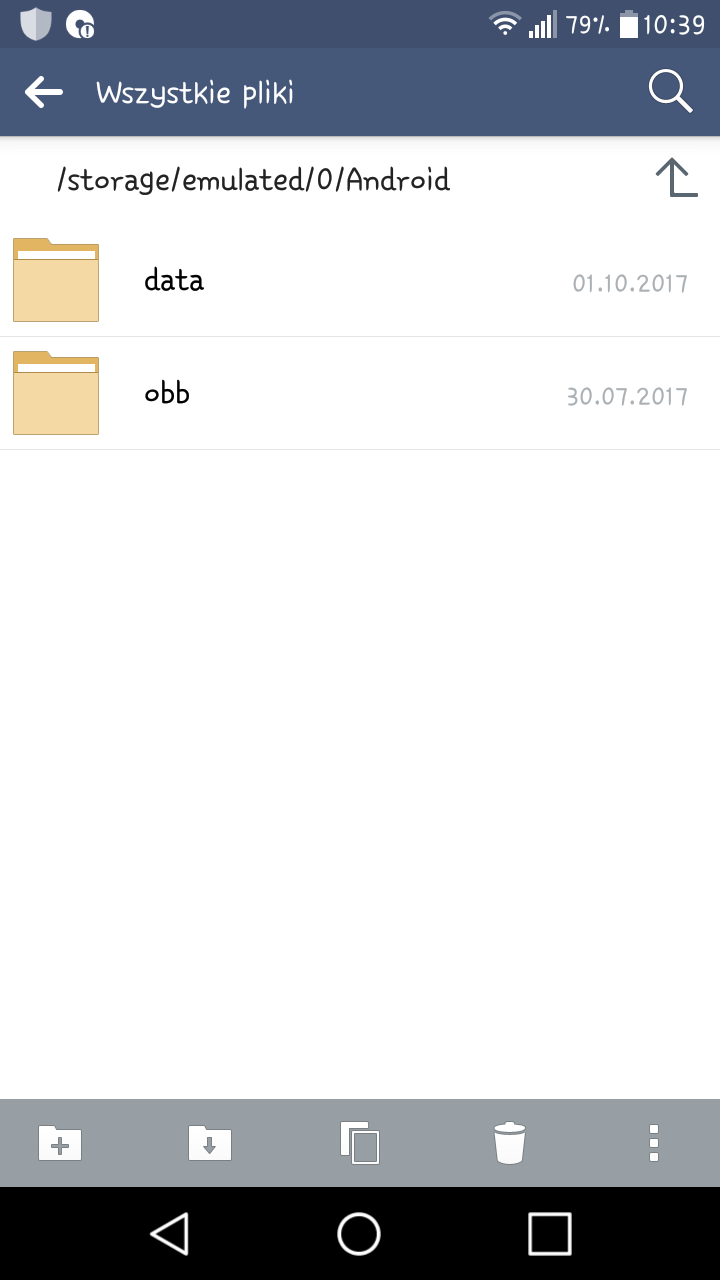Screen dimensions: 720x1280
Task: Go up one directory level
Action: click(x=676, y=179)
